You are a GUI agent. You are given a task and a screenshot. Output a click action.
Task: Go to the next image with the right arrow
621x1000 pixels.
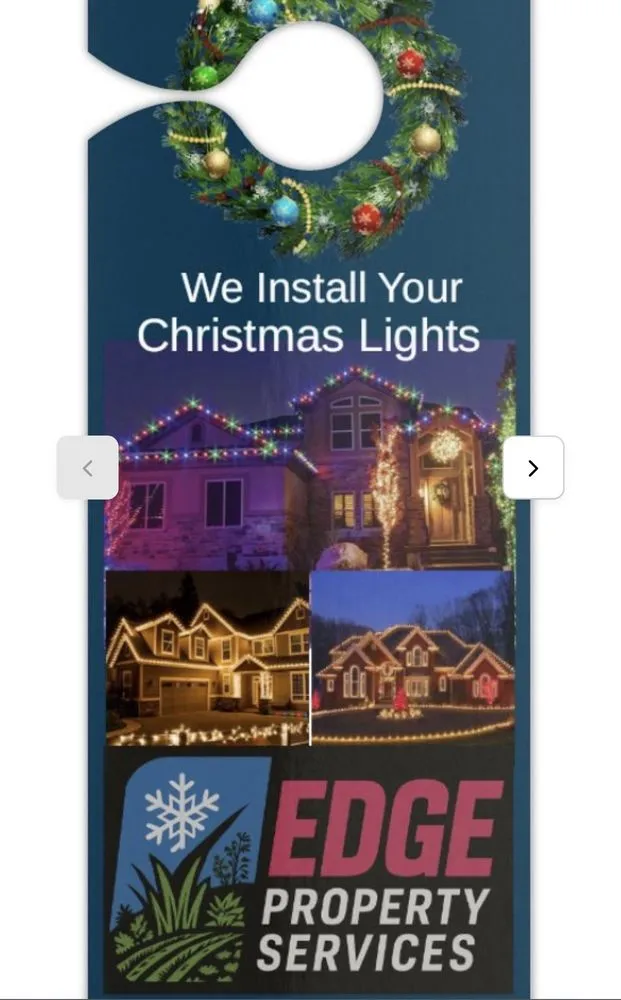click(x=532, y=467)
